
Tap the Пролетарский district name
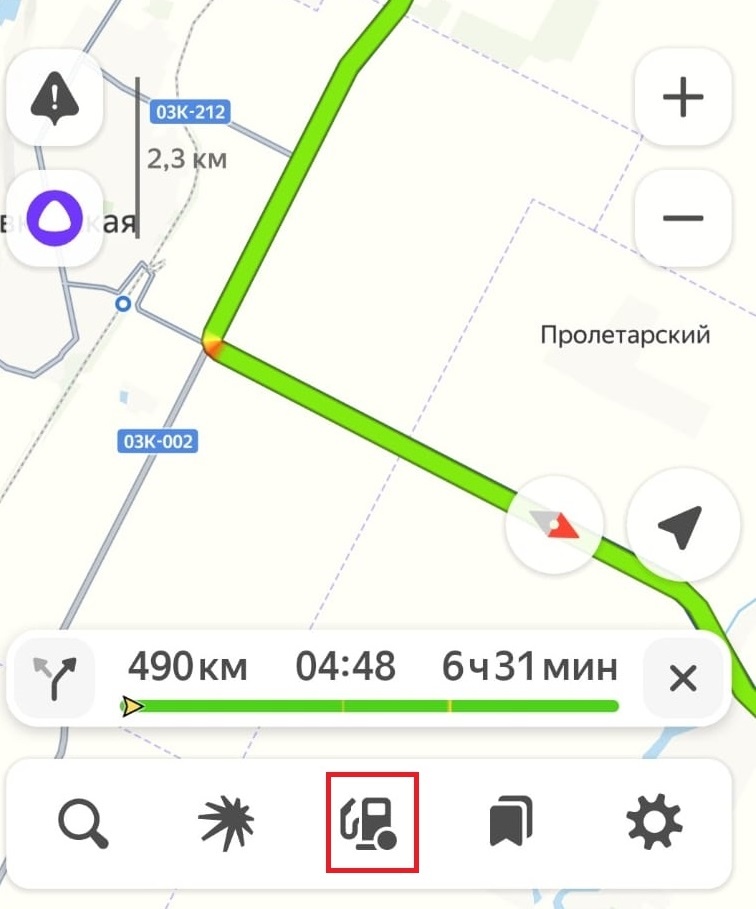click(x=627, y=336)
